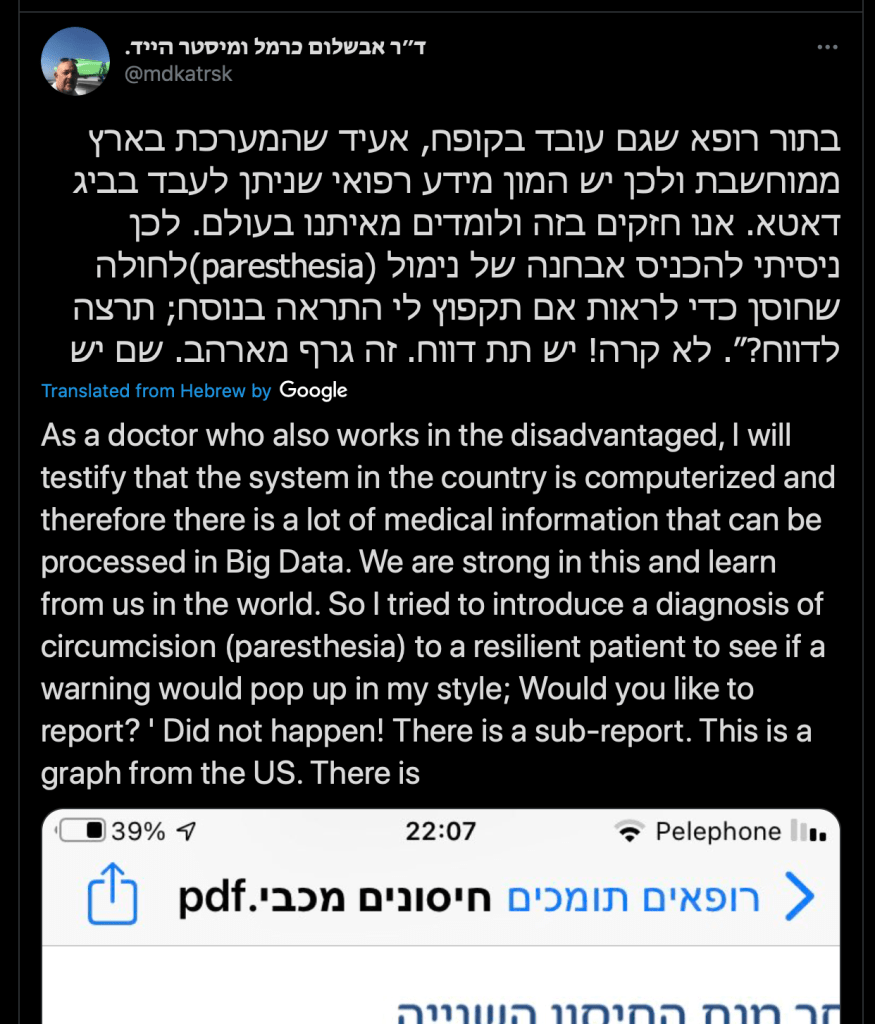This screenshot has height=1024, width=875.
Task: Open the attached screenshot image in the tweet
Action: (440, 915)
